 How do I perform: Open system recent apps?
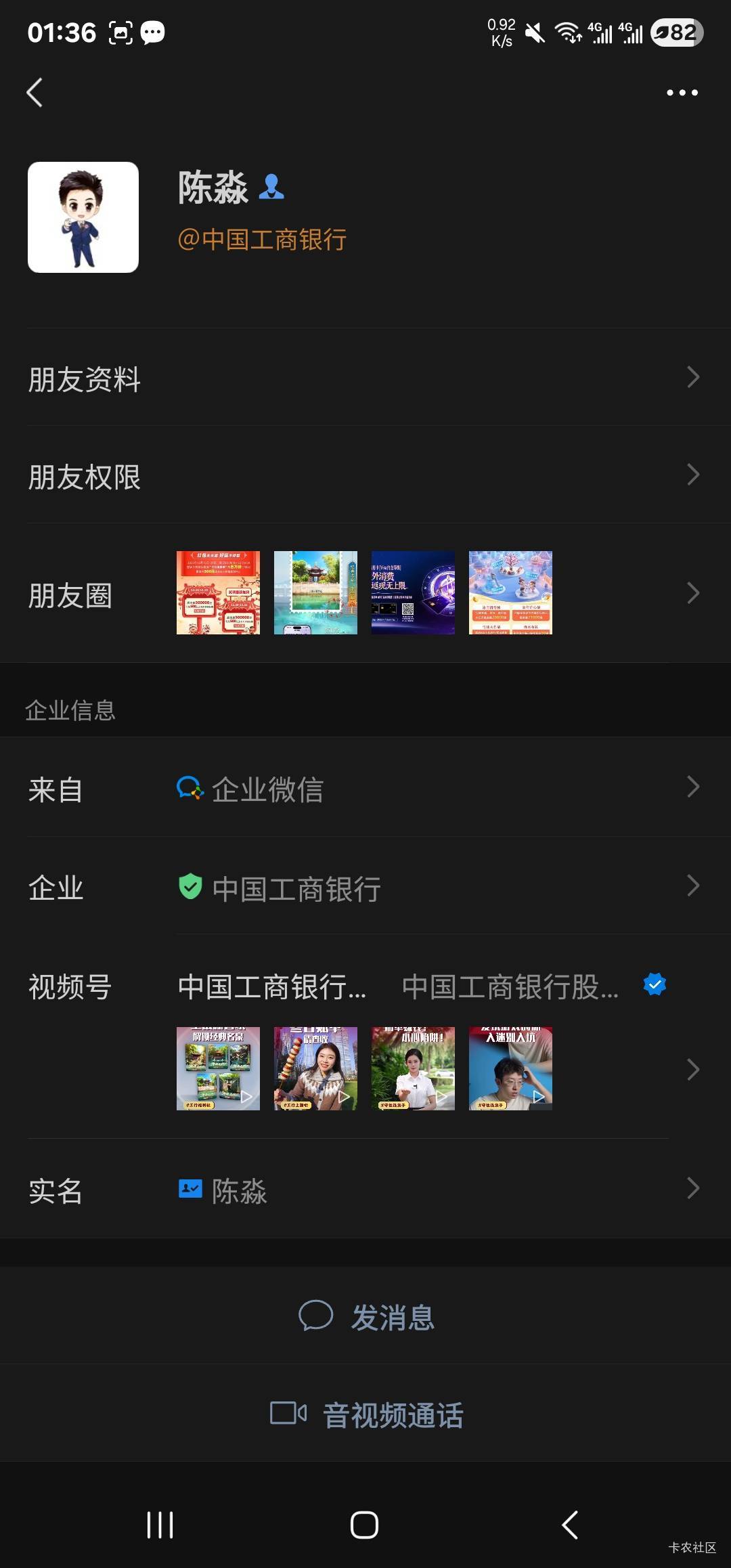coord(160,1525)
